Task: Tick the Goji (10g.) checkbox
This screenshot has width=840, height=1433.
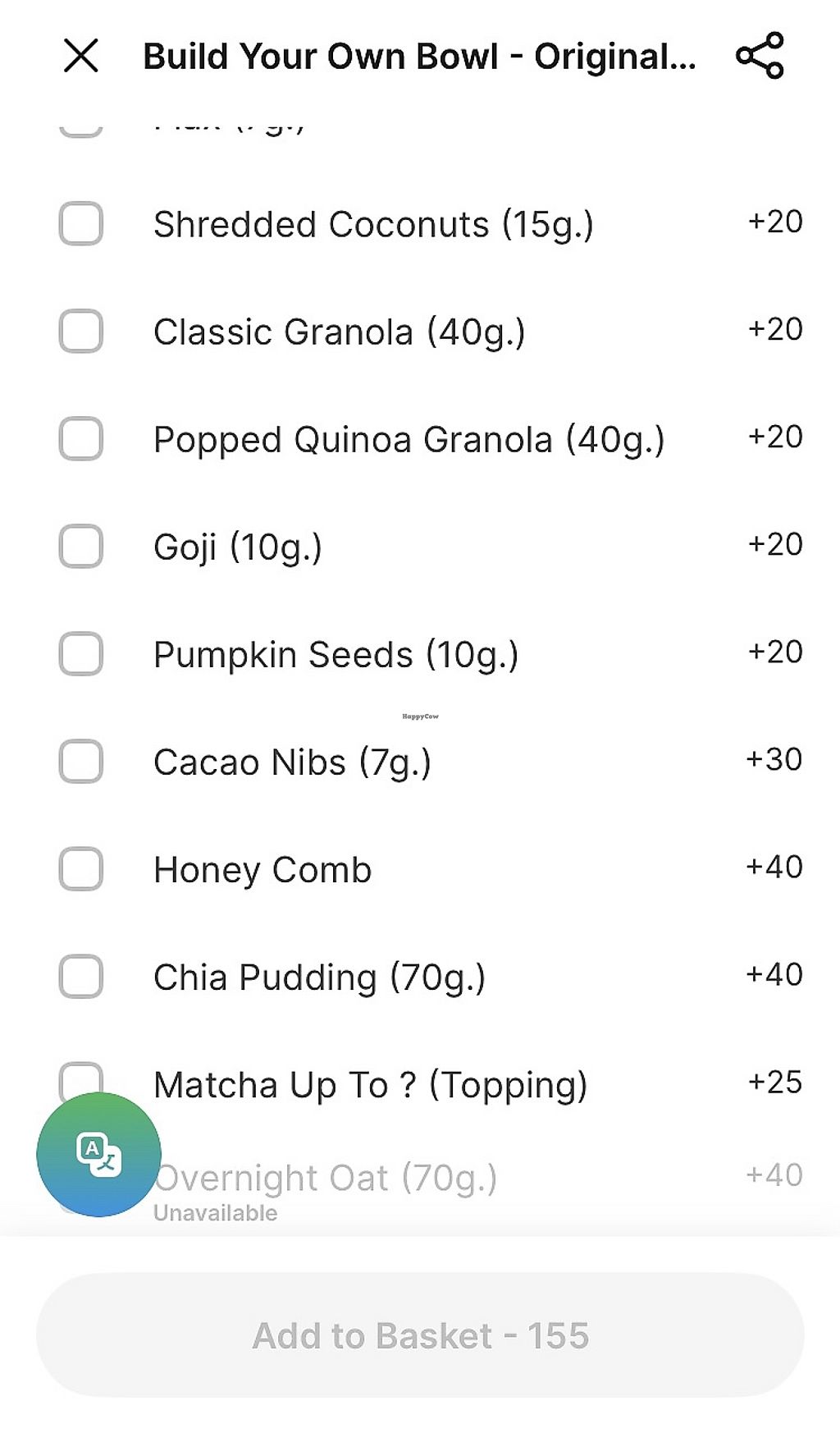Action: point(81,547)
